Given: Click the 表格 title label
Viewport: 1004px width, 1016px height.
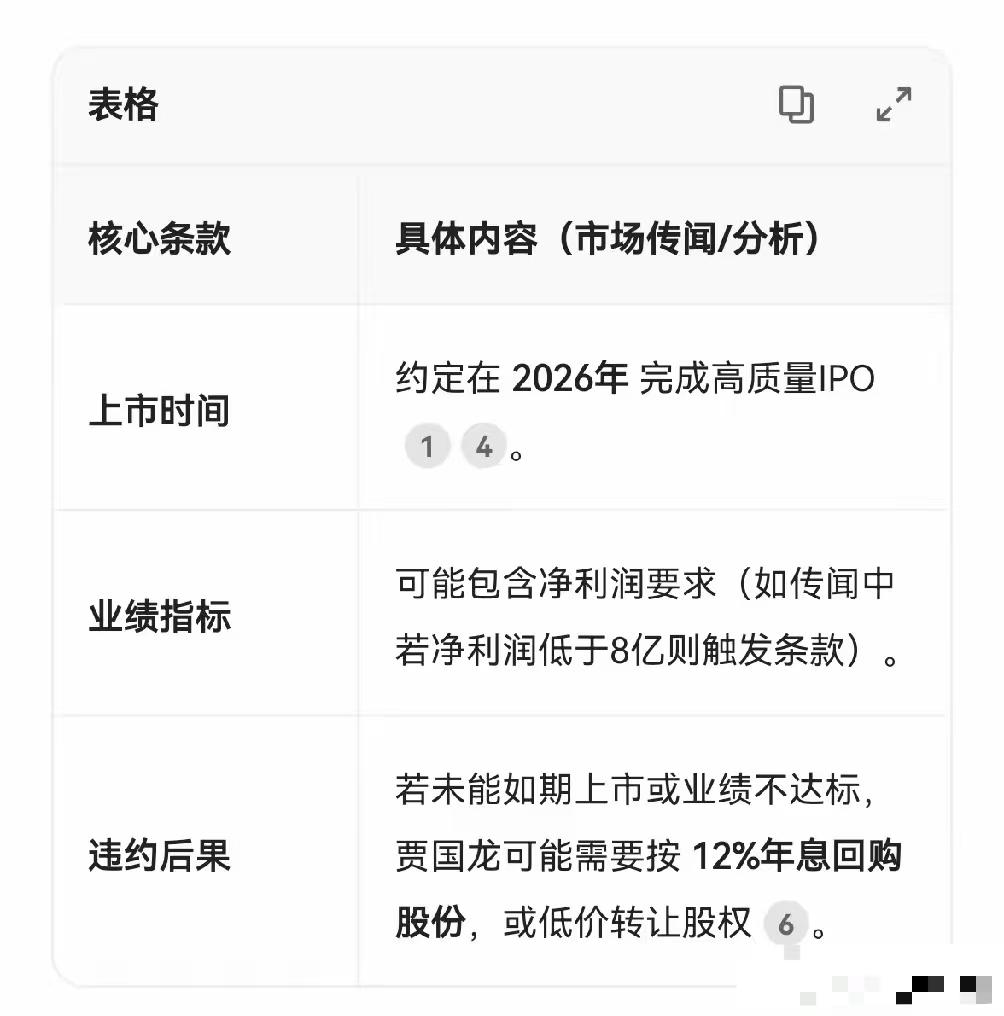Looking at the screenshot, I should coord(123,104).
